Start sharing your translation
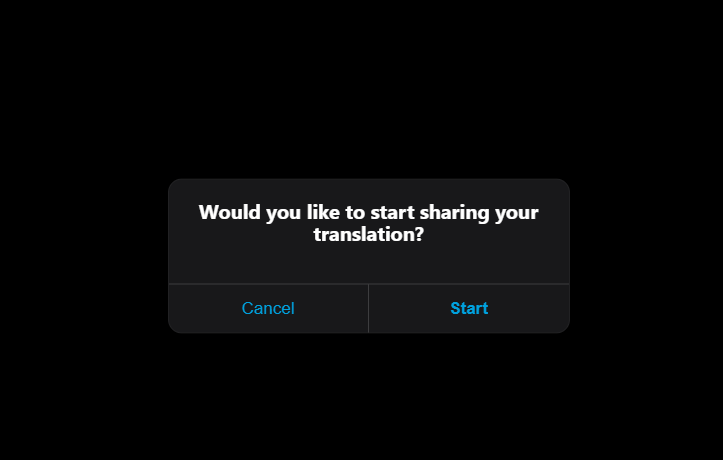723x460 pixels. tap(469, 308)
